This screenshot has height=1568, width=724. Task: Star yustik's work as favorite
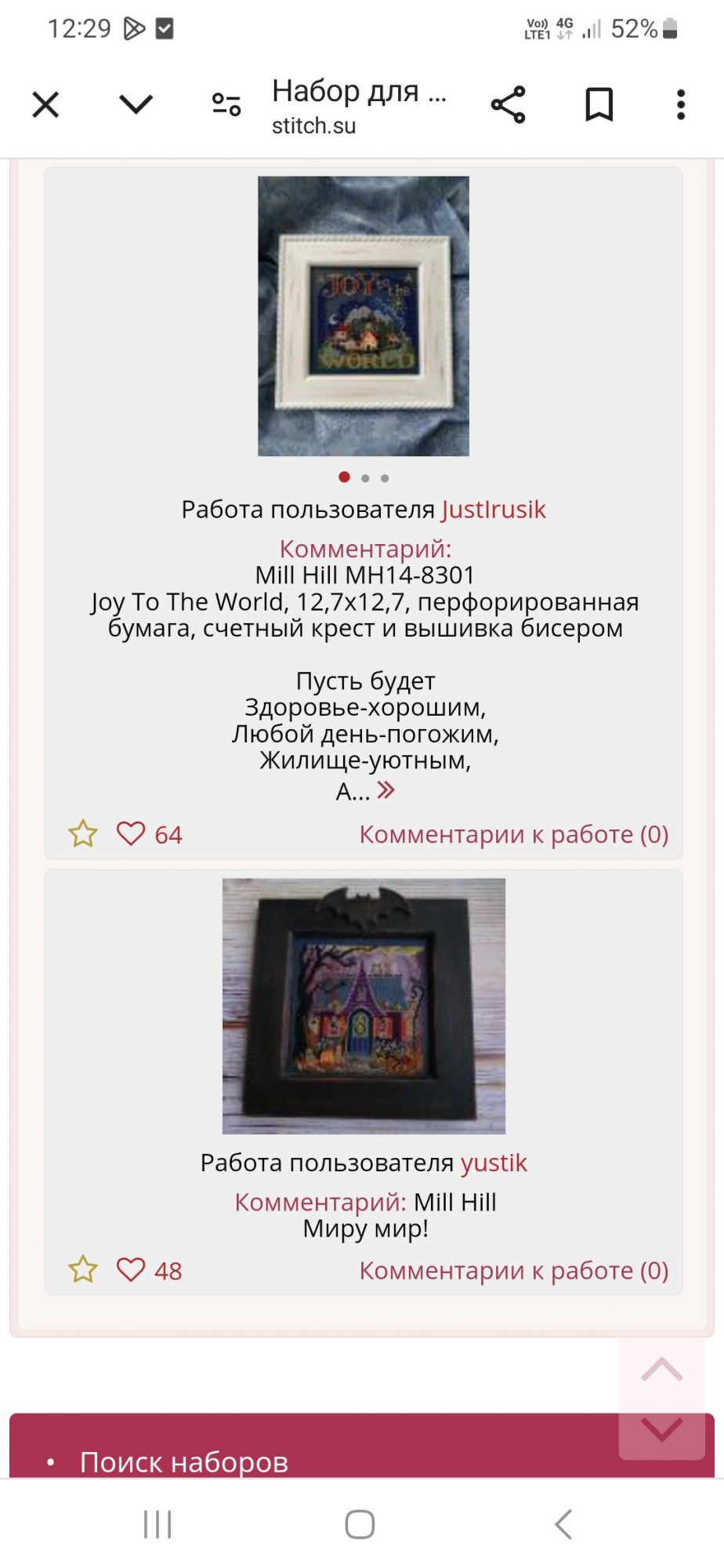pos(83,1270)
